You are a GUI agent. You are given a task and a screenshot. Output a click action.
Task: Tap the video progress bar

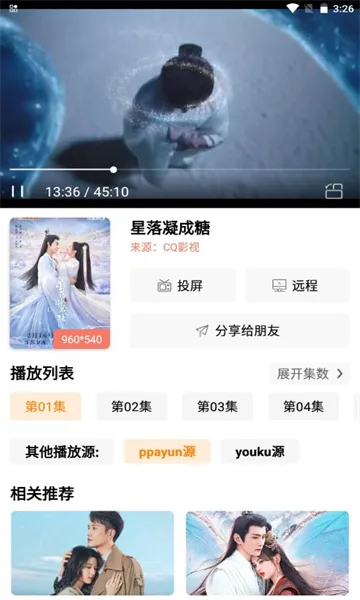[x=180, y=169]
